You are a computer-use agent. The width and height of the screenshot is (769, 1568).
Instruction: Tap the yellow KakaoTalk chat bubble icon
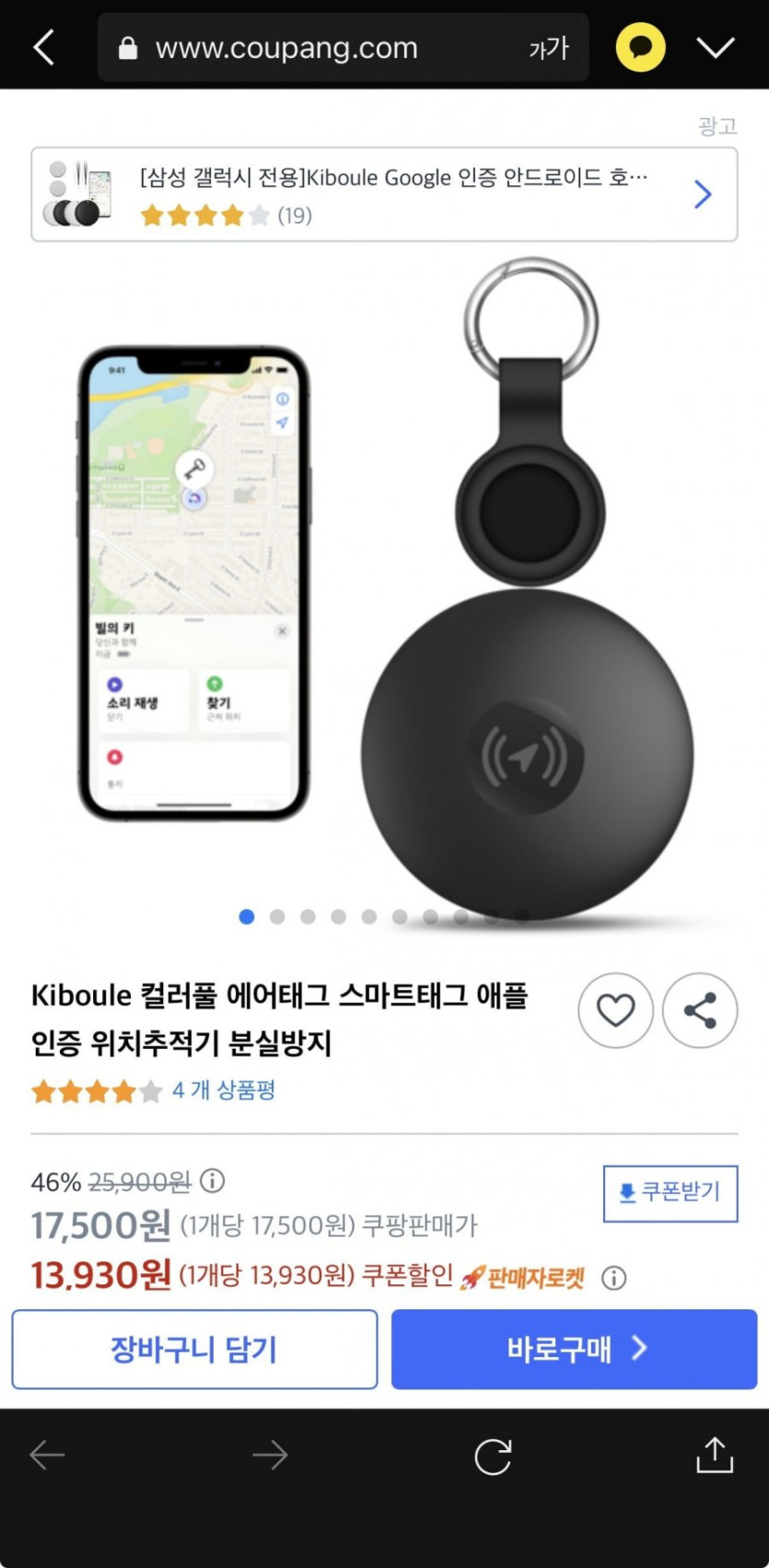click(x=640, y=47)
